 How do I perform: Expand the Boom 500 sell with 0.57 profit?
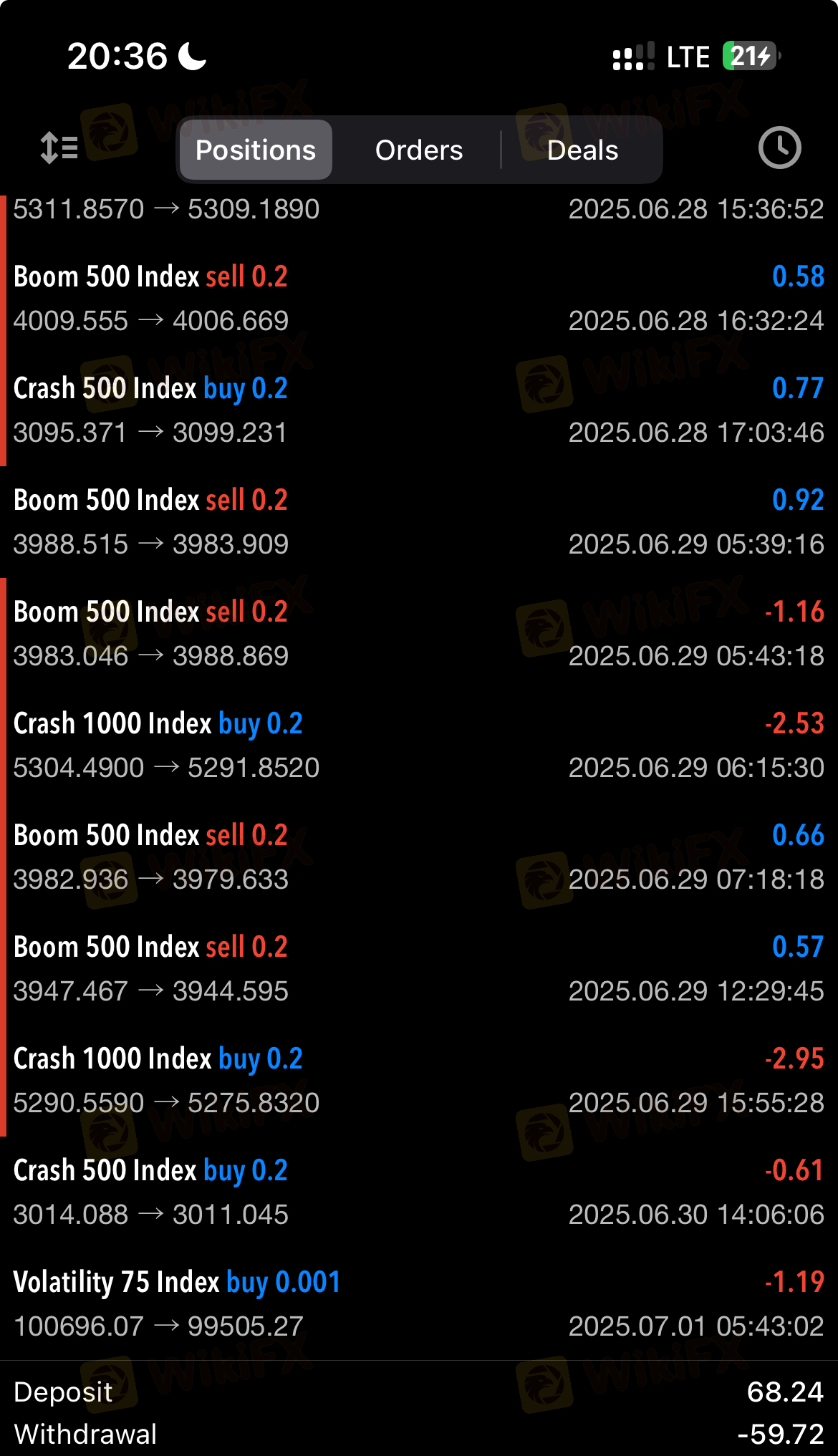419,969
